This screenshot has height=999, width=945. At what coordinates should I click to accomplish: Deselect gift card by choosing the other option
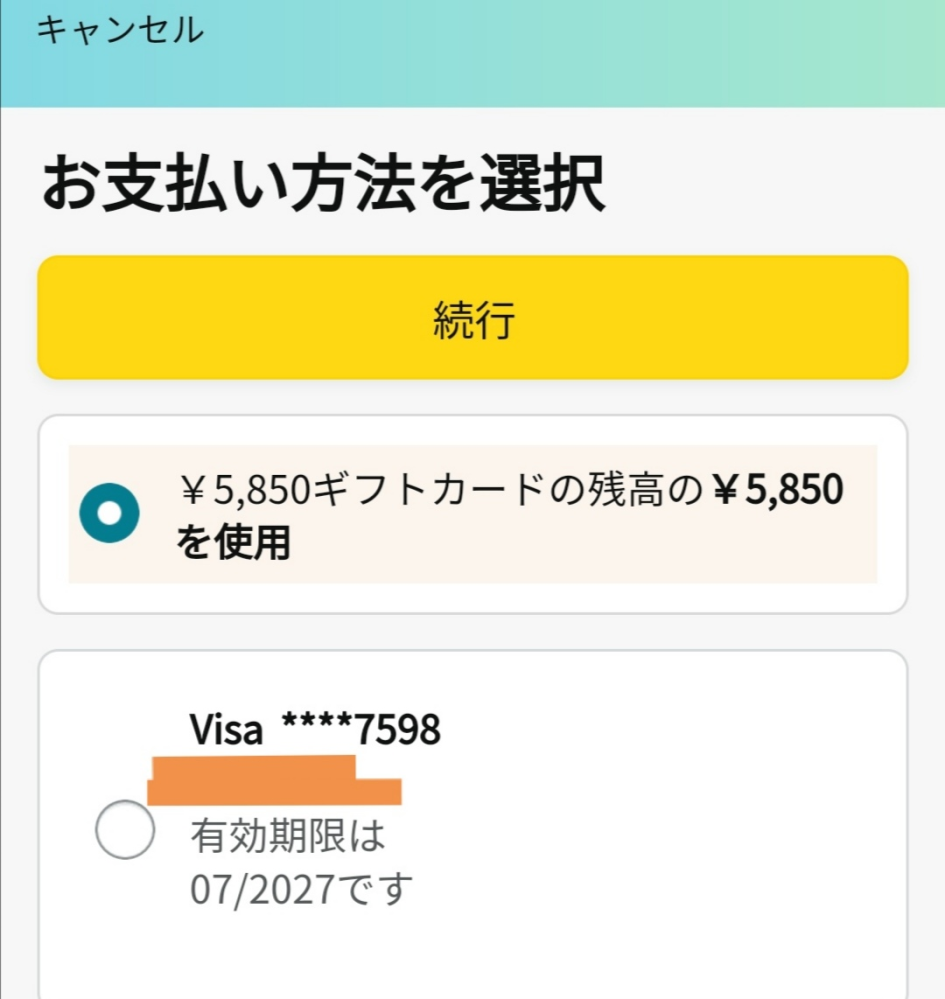[124, 829]
